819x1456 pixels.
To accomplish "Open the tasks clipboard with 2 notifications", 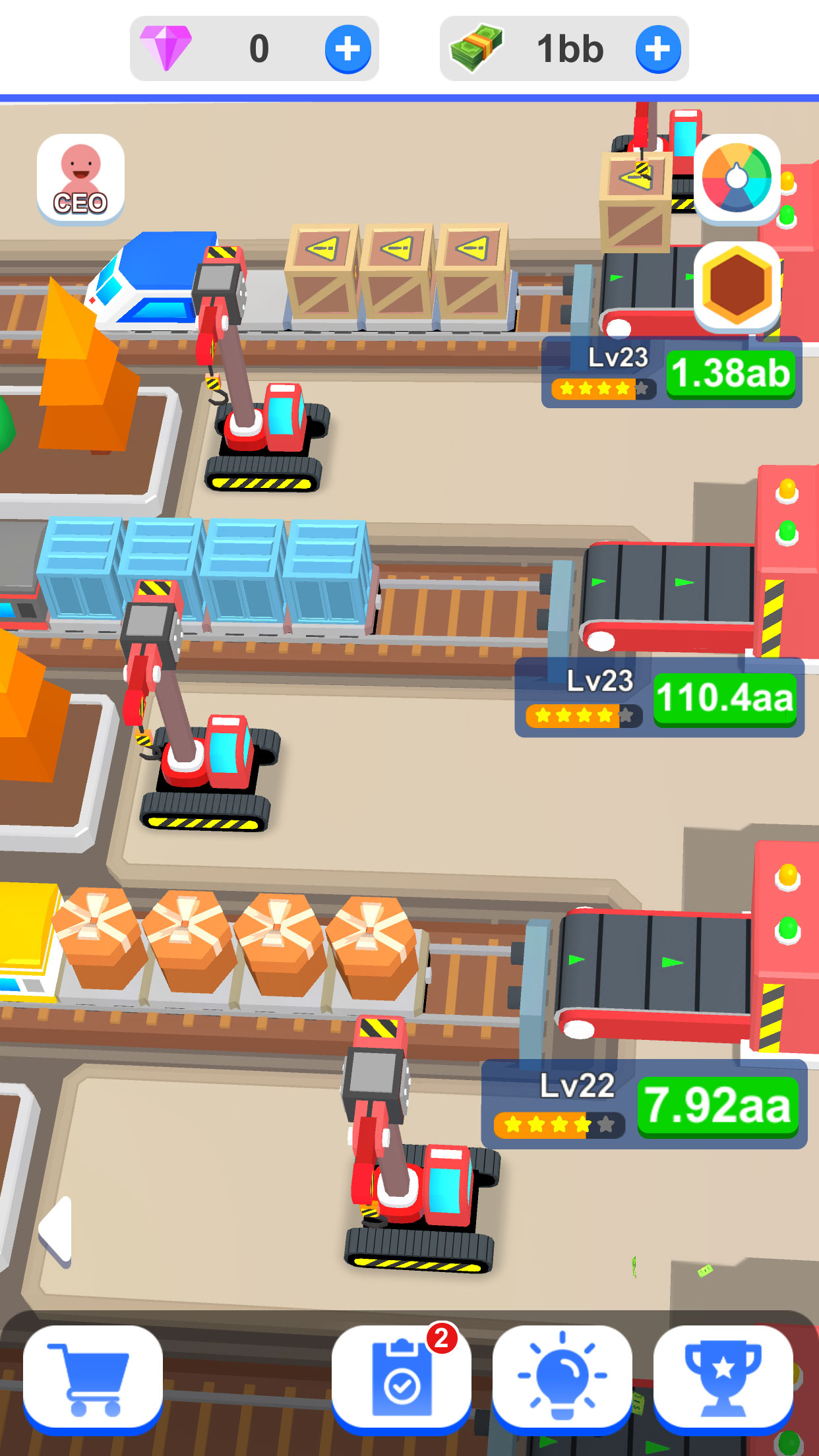I will (x=402, y=1380).
